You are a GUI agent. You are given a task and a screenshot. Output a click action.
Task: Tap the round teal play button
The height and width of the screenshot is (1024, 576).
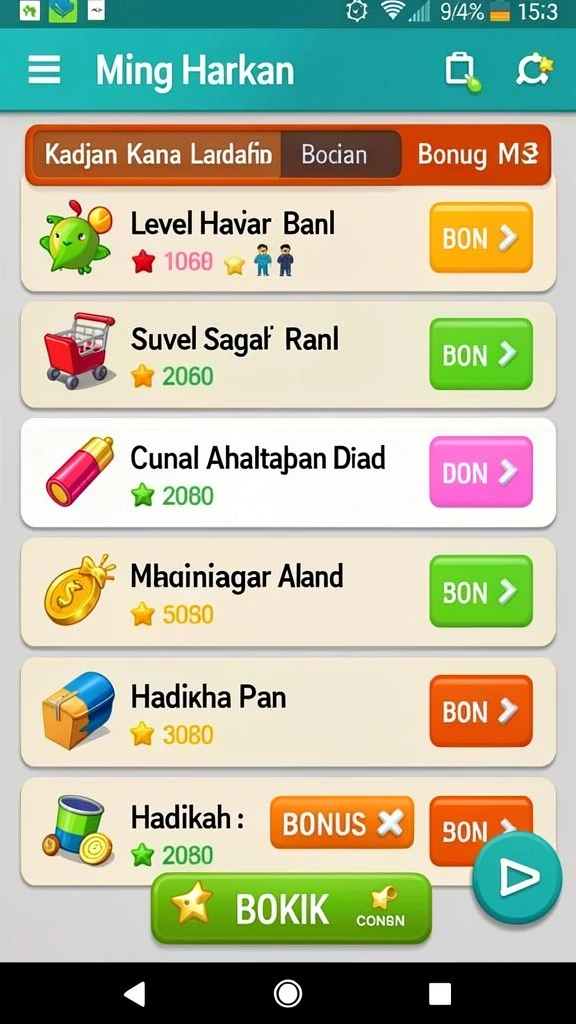[517, 876]
